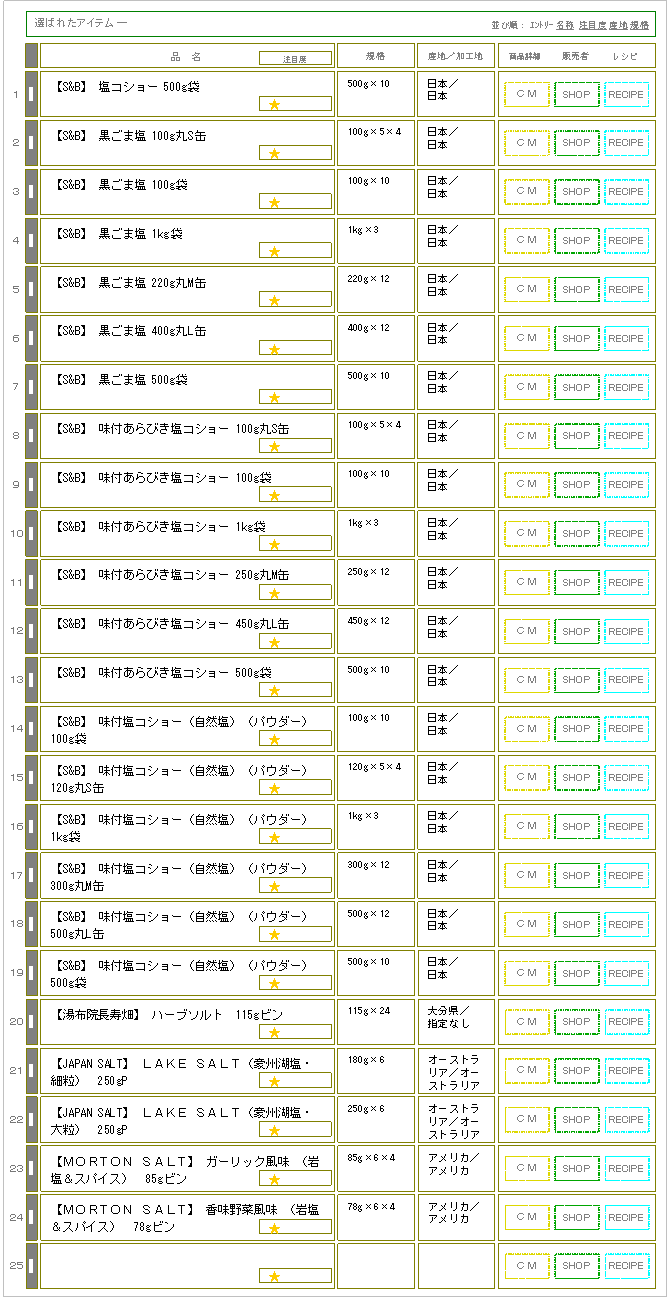Open SHOP for MORTON SALT ガーリック風味
Viewport: 668px width, 1298px height.
coord(576,1168)
